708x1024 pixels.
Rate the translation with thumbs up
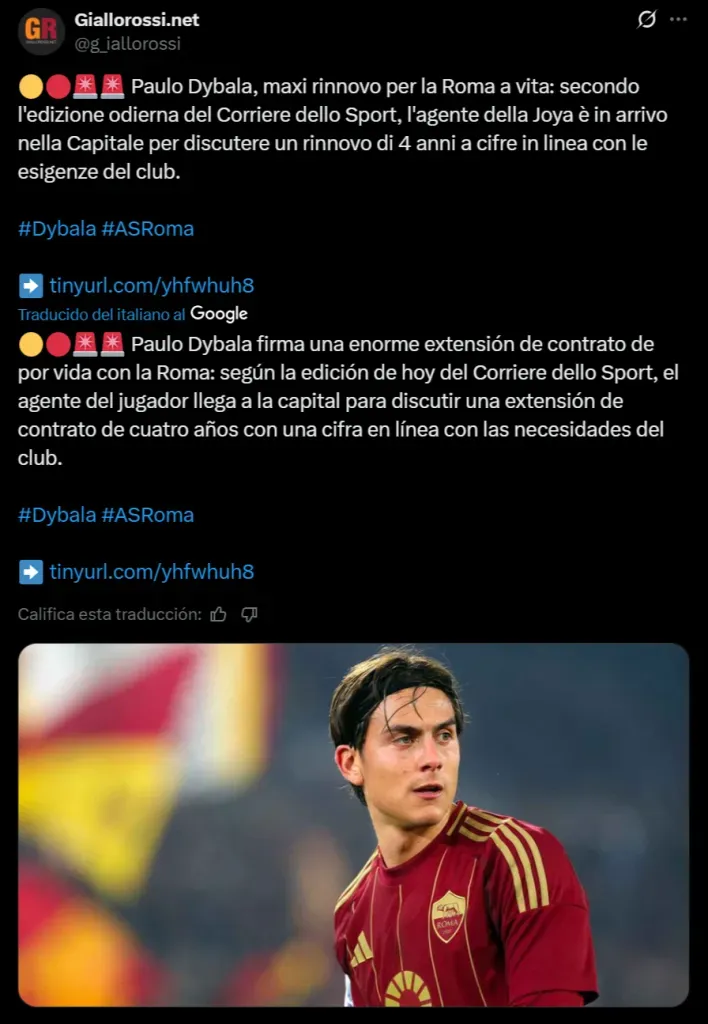(x=219, y=614)
